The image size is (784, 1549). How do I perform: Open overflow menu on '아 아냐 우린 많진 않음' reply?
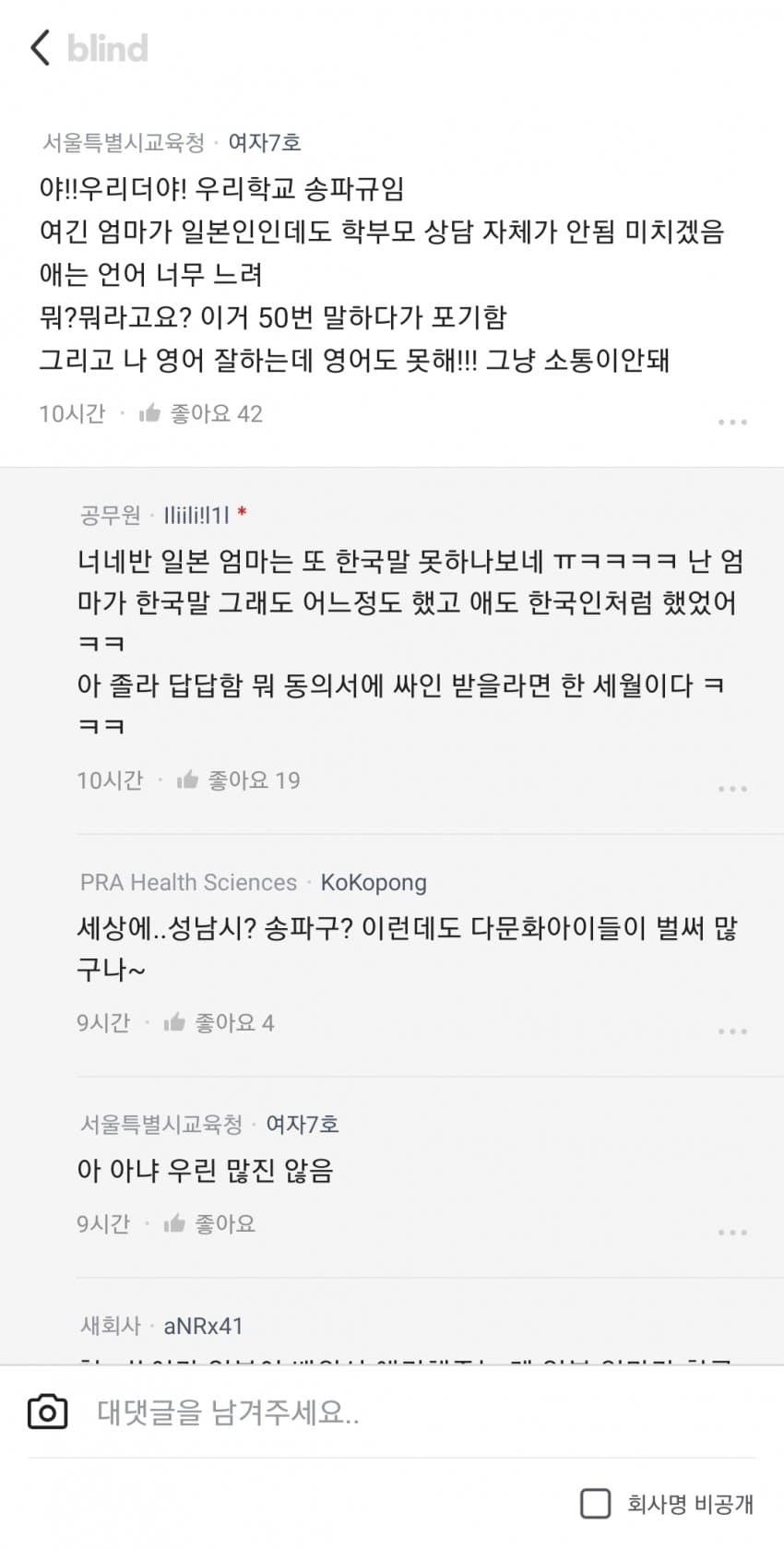pyautogui.click(x=732, y=1232)
